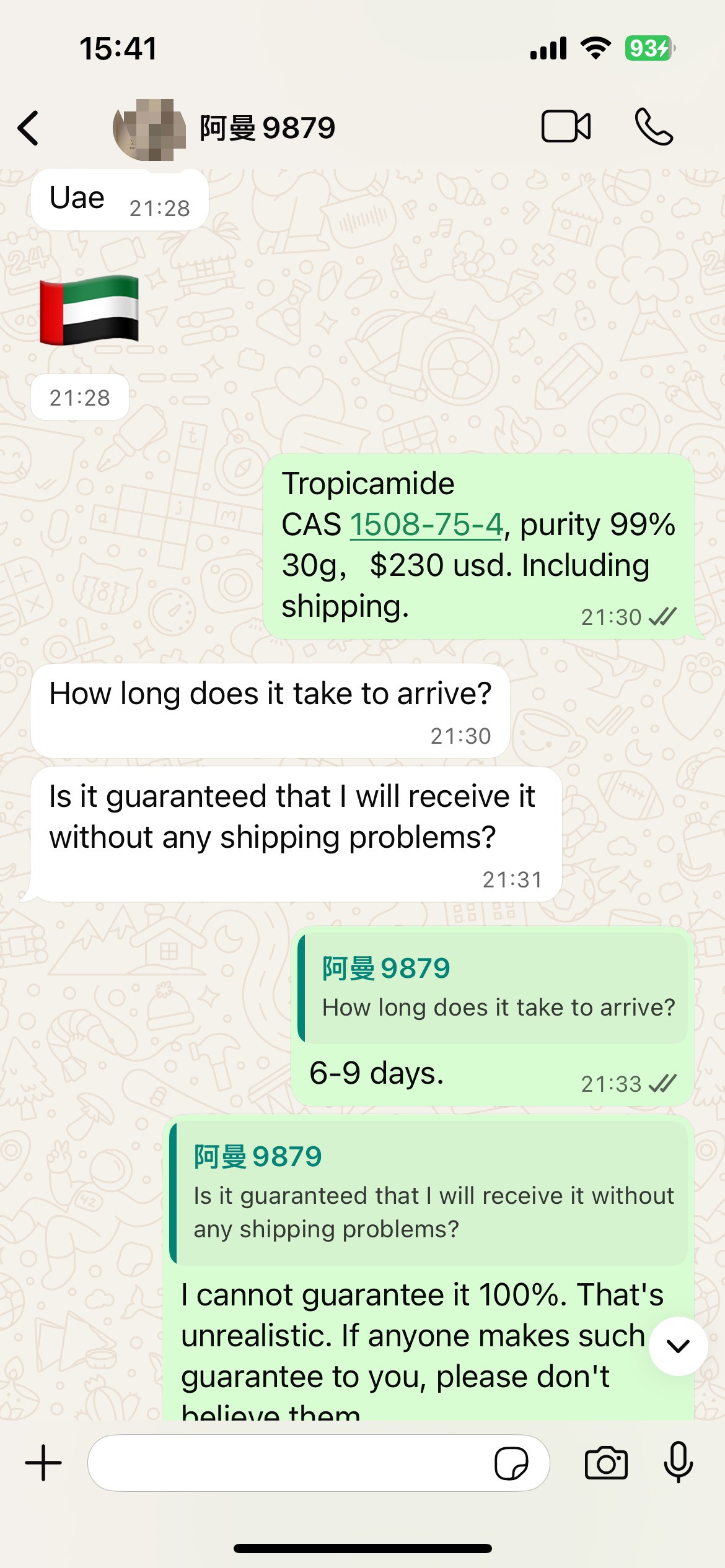Screen dimensions: 725x1568
Task: Start a voice call with 阿曼9879
Action: tap(655, 126)
